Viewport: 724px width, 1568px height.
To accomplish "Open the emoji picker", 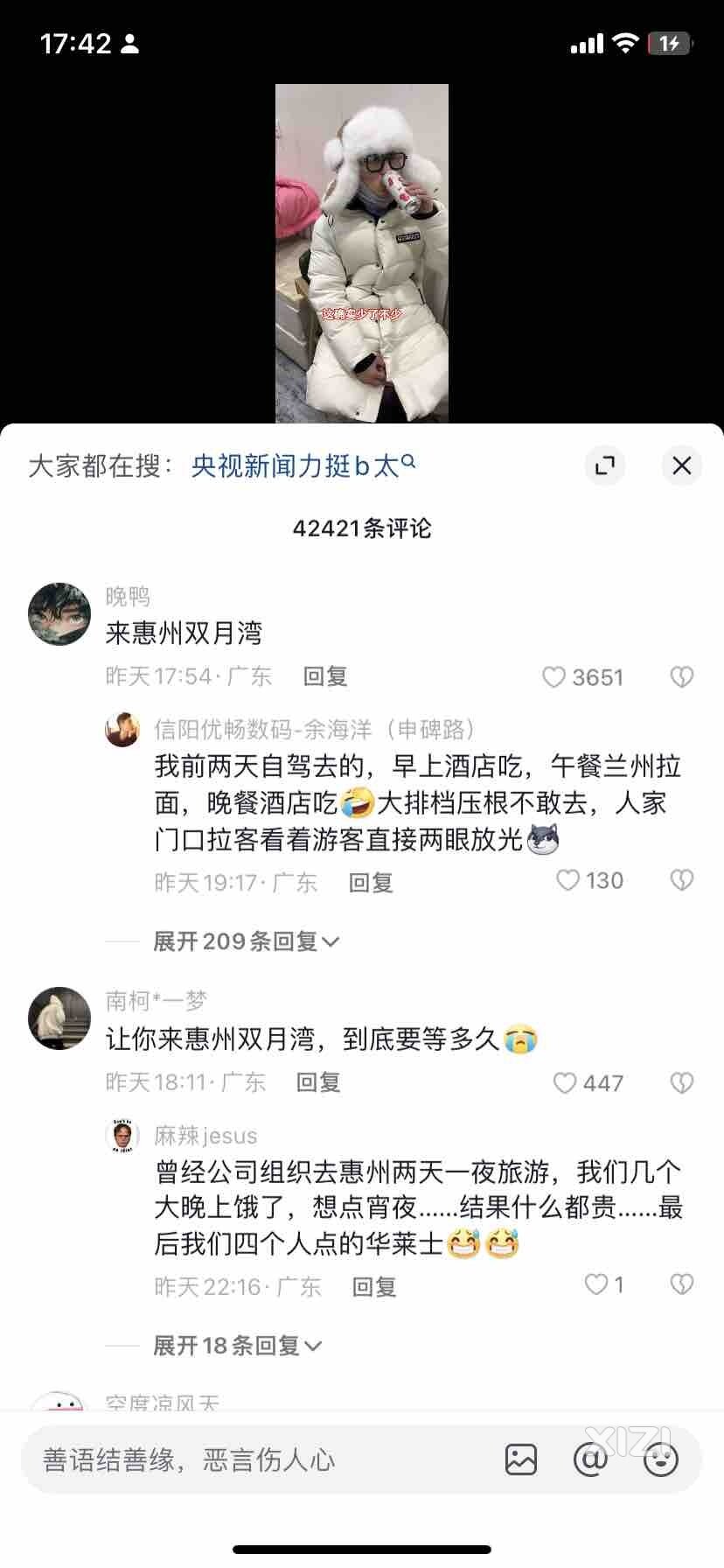I will (x=661, y=1459).
